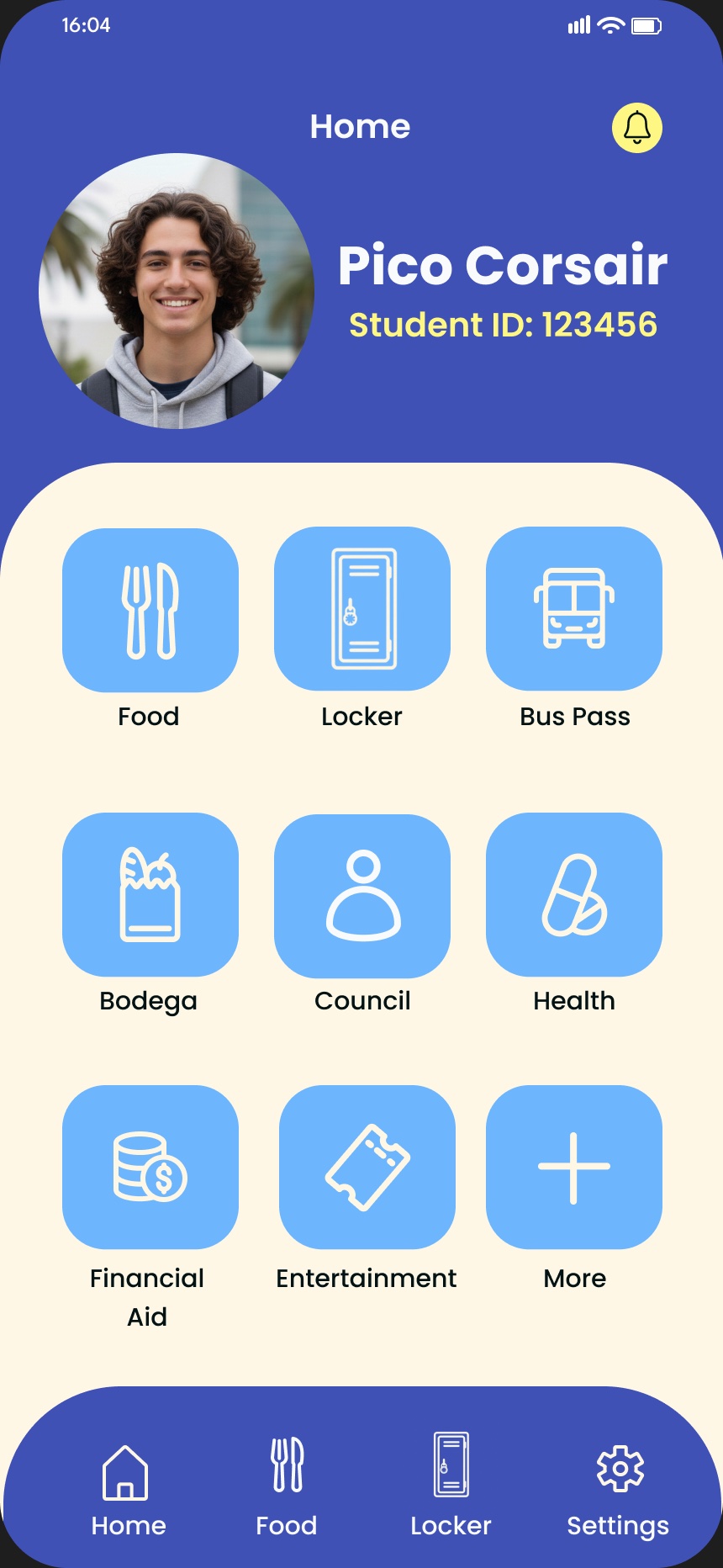723x1568 pixels.
Task: Open the Locker tile in the grid
Action: tap(362, 609)
